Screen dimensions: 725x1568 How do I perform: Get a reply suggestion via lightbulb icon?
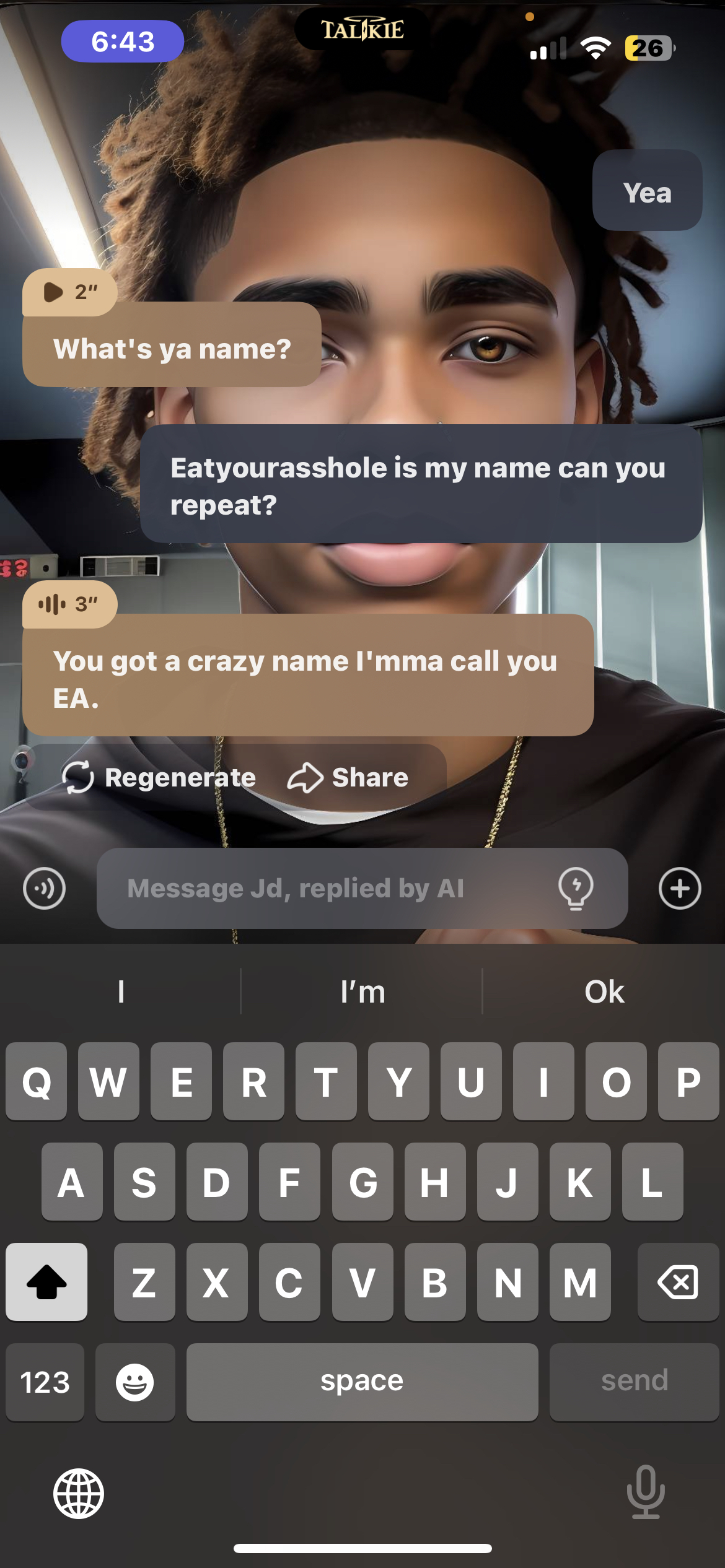point(576,888)
